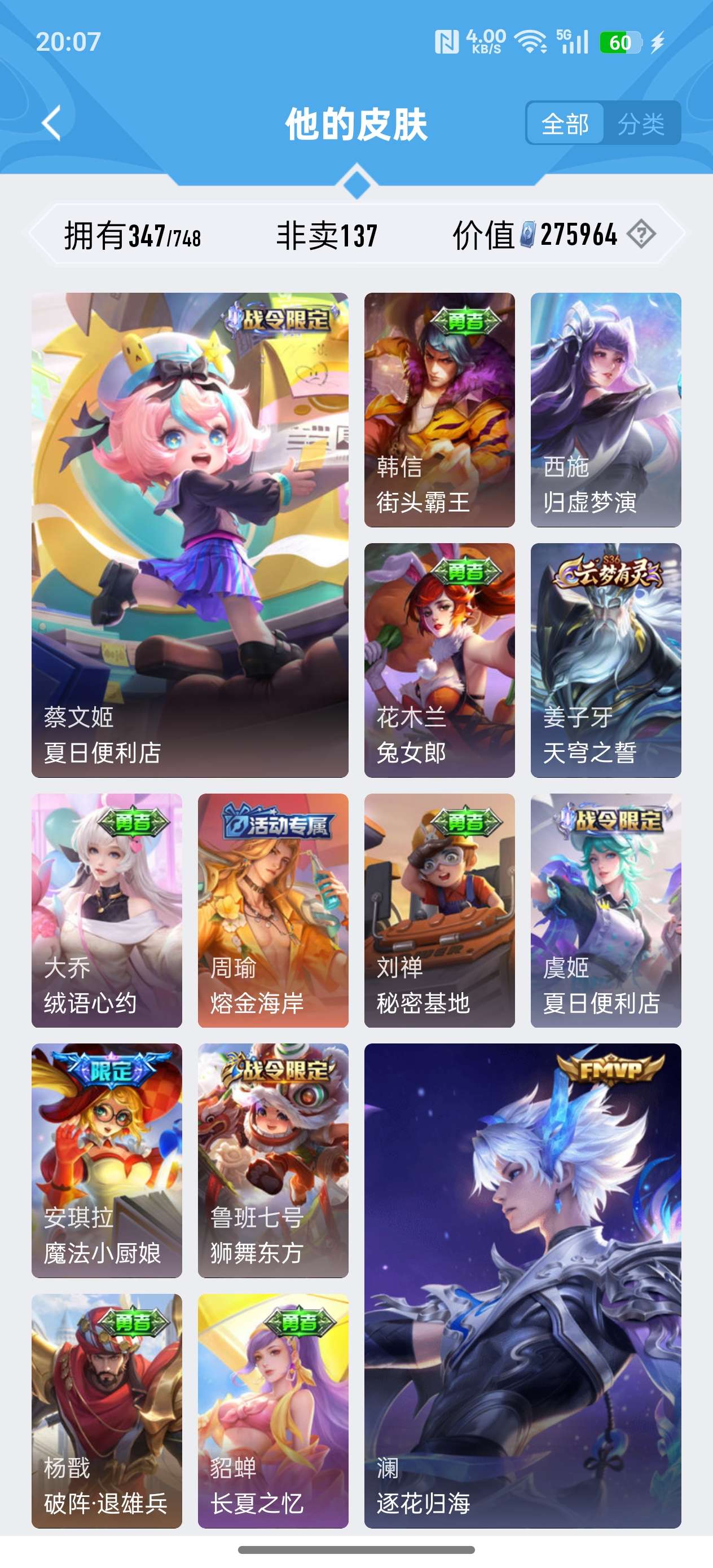Open 姜子牙 天穹之誓 skin
The width and height of the screenshot is (713, 1568).
605,660
